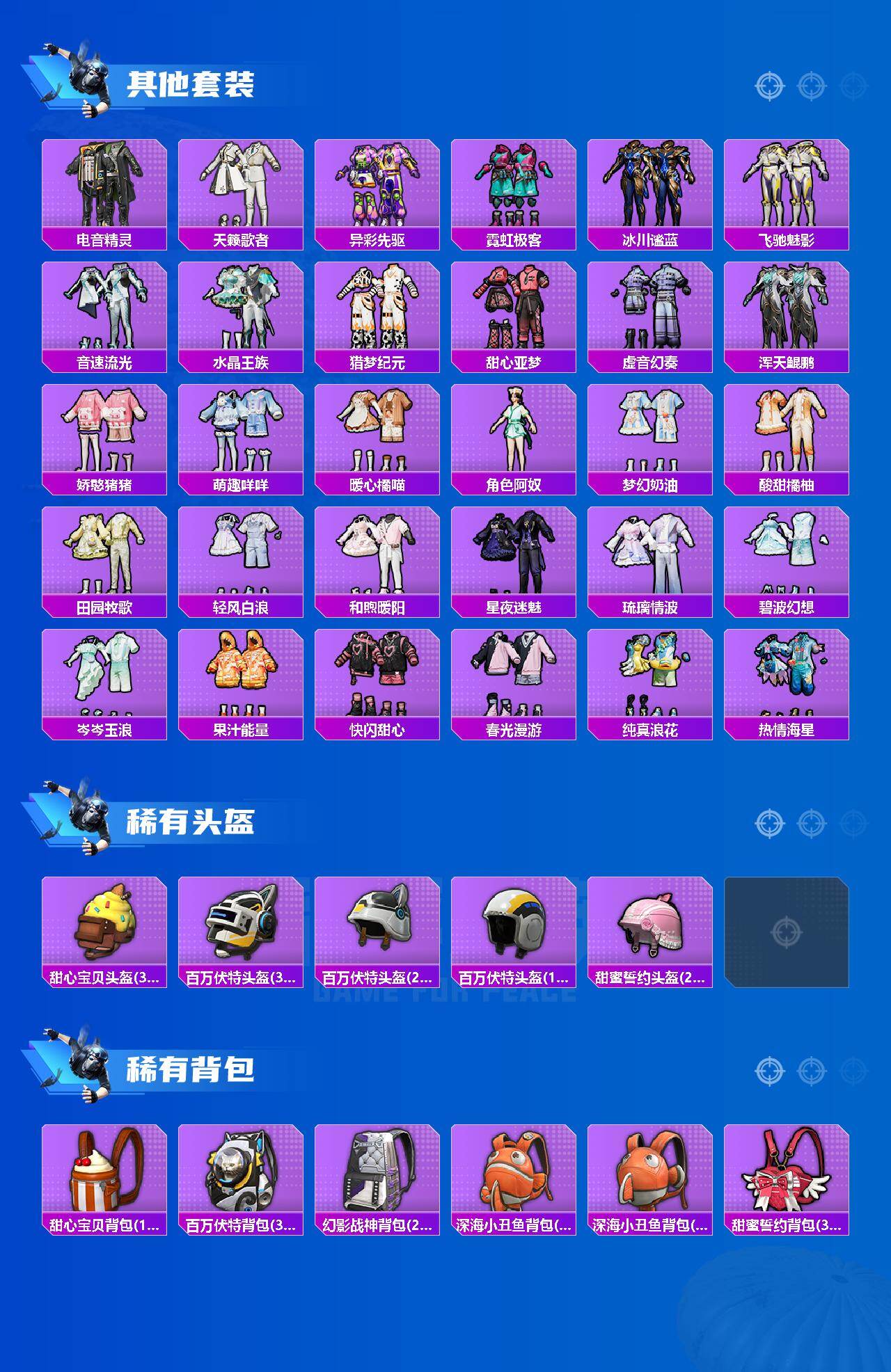Click the crosshair icon beside 稀有头盔 header
Viewport: 891px width, 1372px height.
(x=769, y=822)
